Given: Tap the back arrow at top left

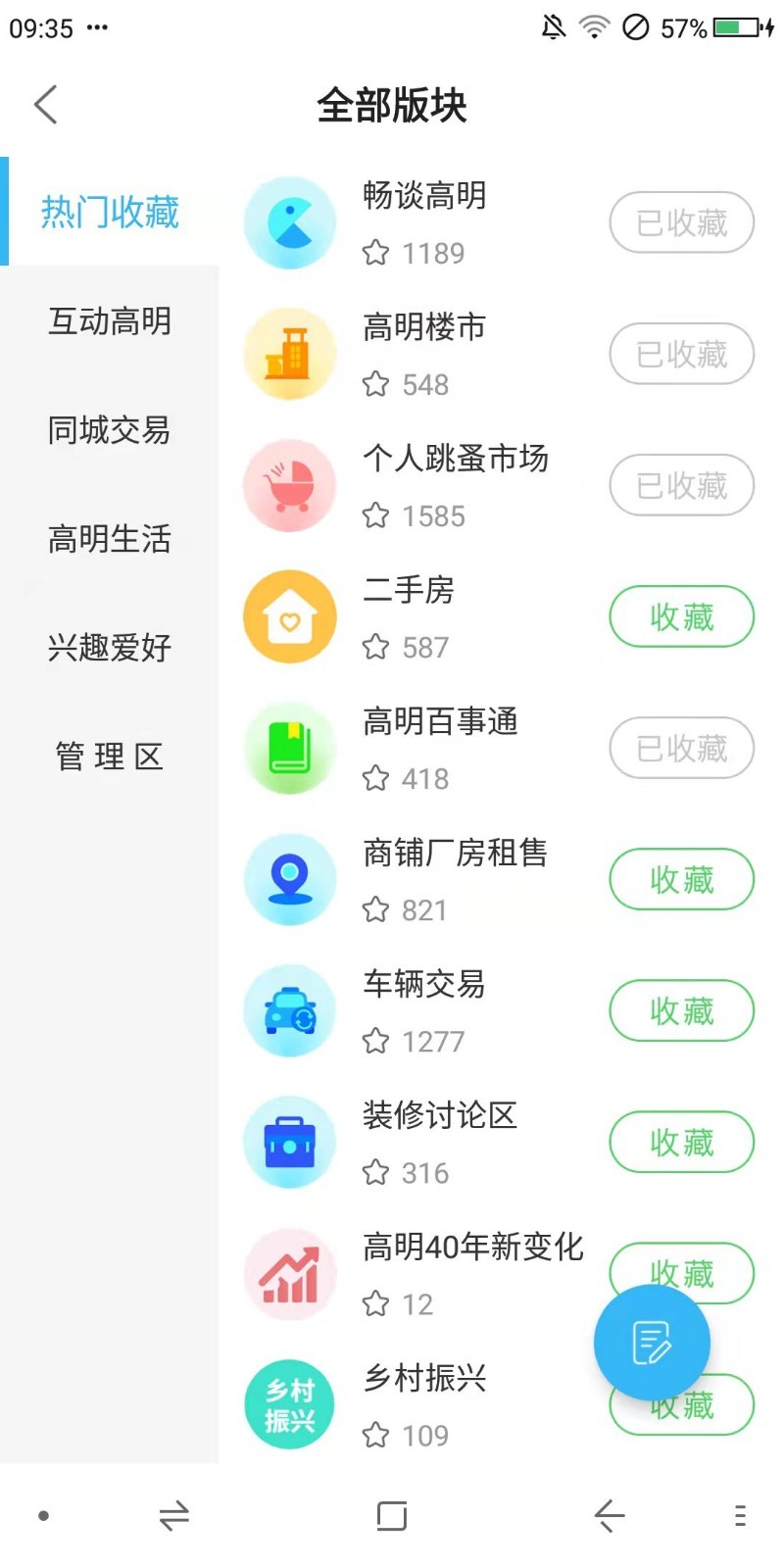Looking at the screenshot, I should coord(45,103).
